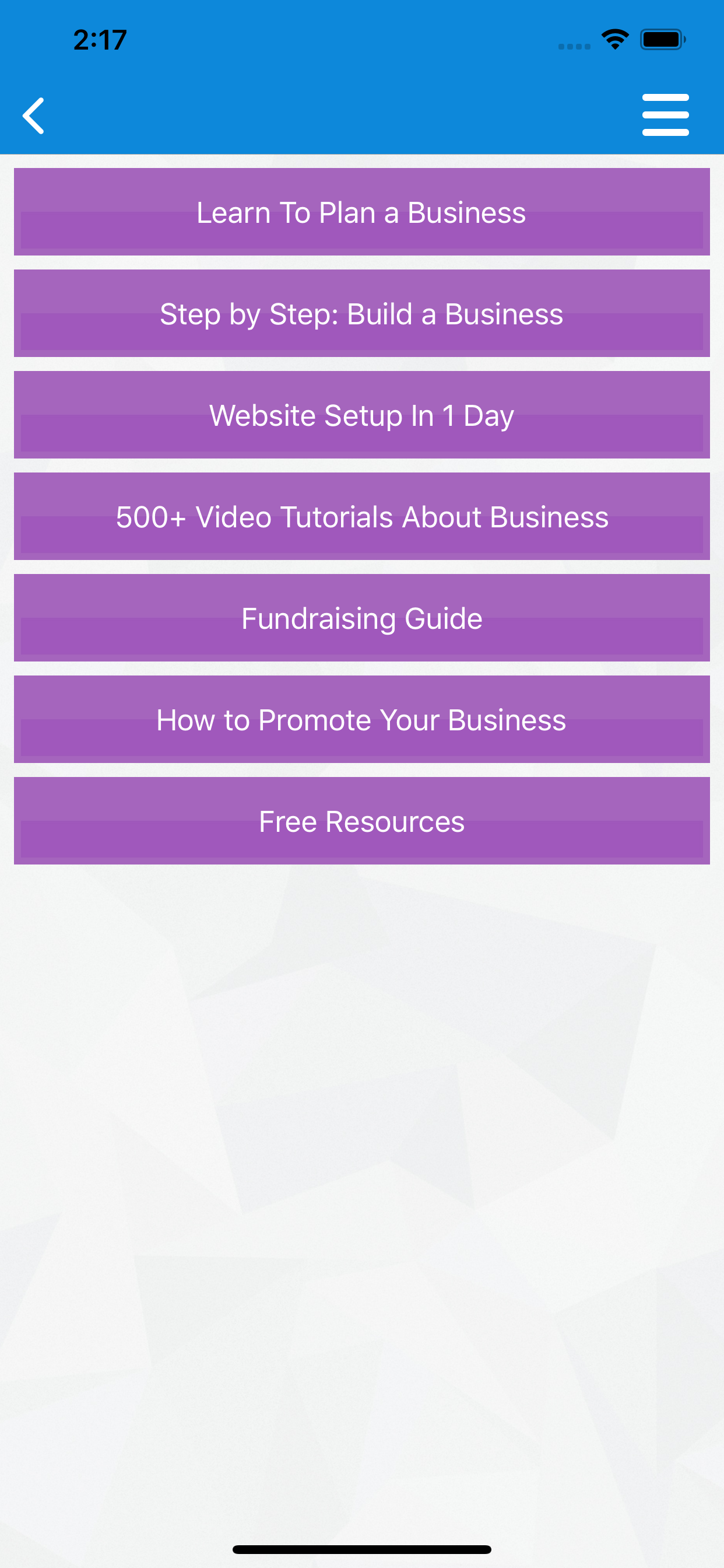Open the business tutorials video library

pos(361,516)
